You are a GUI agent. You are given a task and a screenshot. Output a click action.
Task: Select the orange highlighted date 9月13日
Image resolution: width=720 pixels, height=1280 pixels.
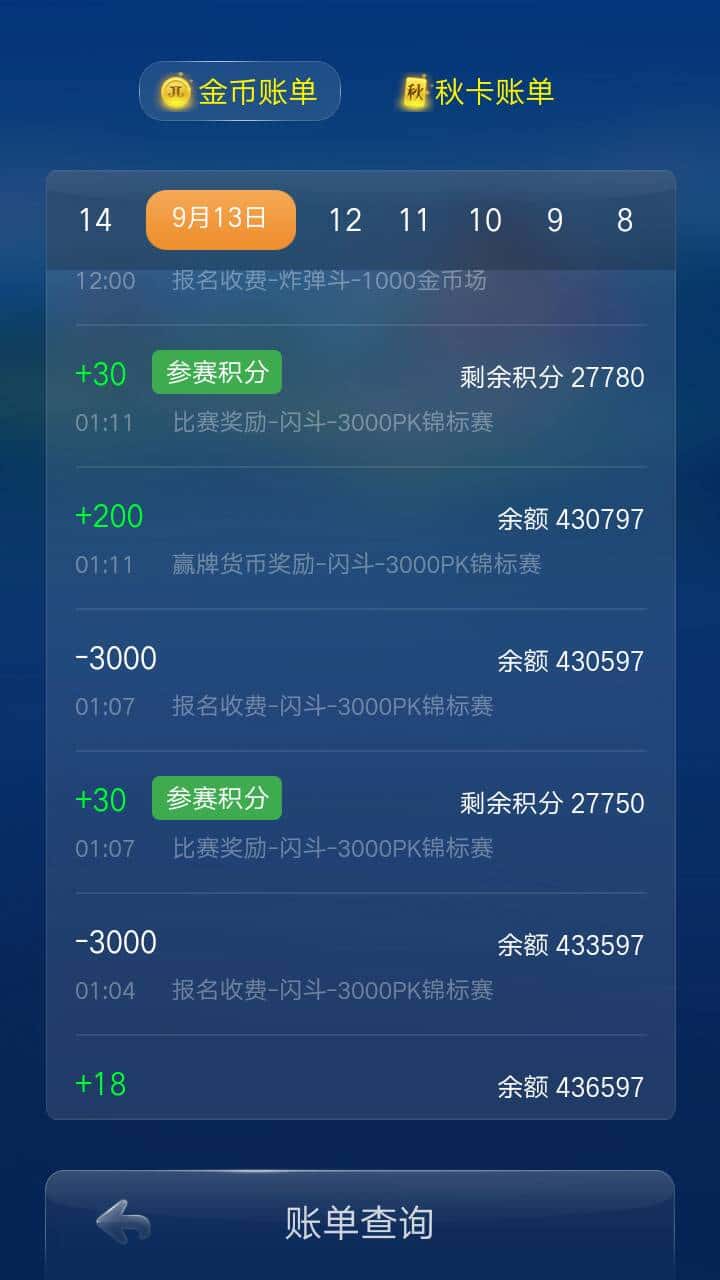[220, 219]
